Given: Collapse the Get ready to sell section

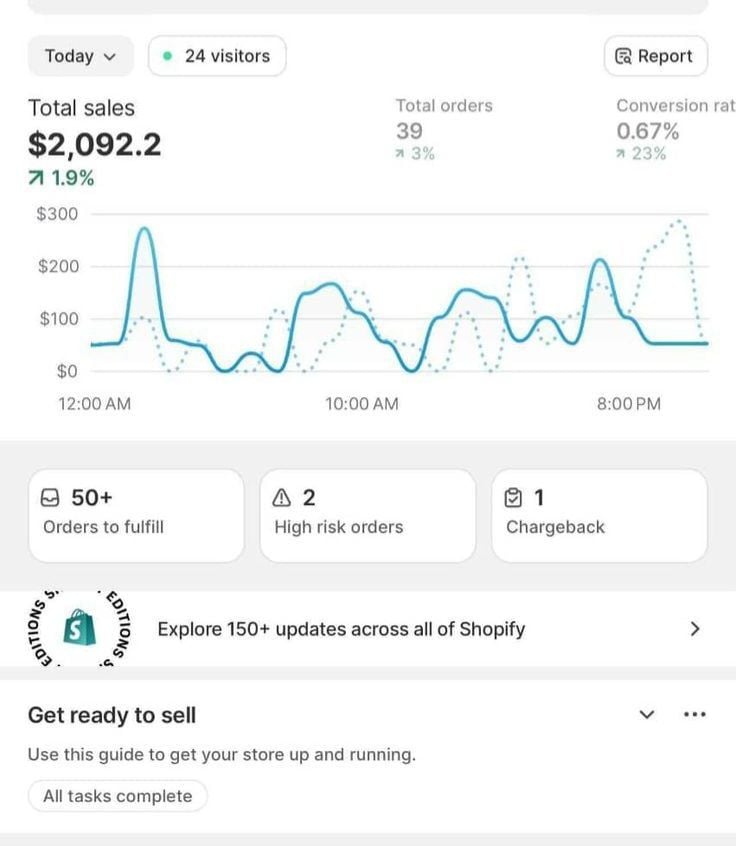Looking at the screenshot, I should tap(647, 715).
